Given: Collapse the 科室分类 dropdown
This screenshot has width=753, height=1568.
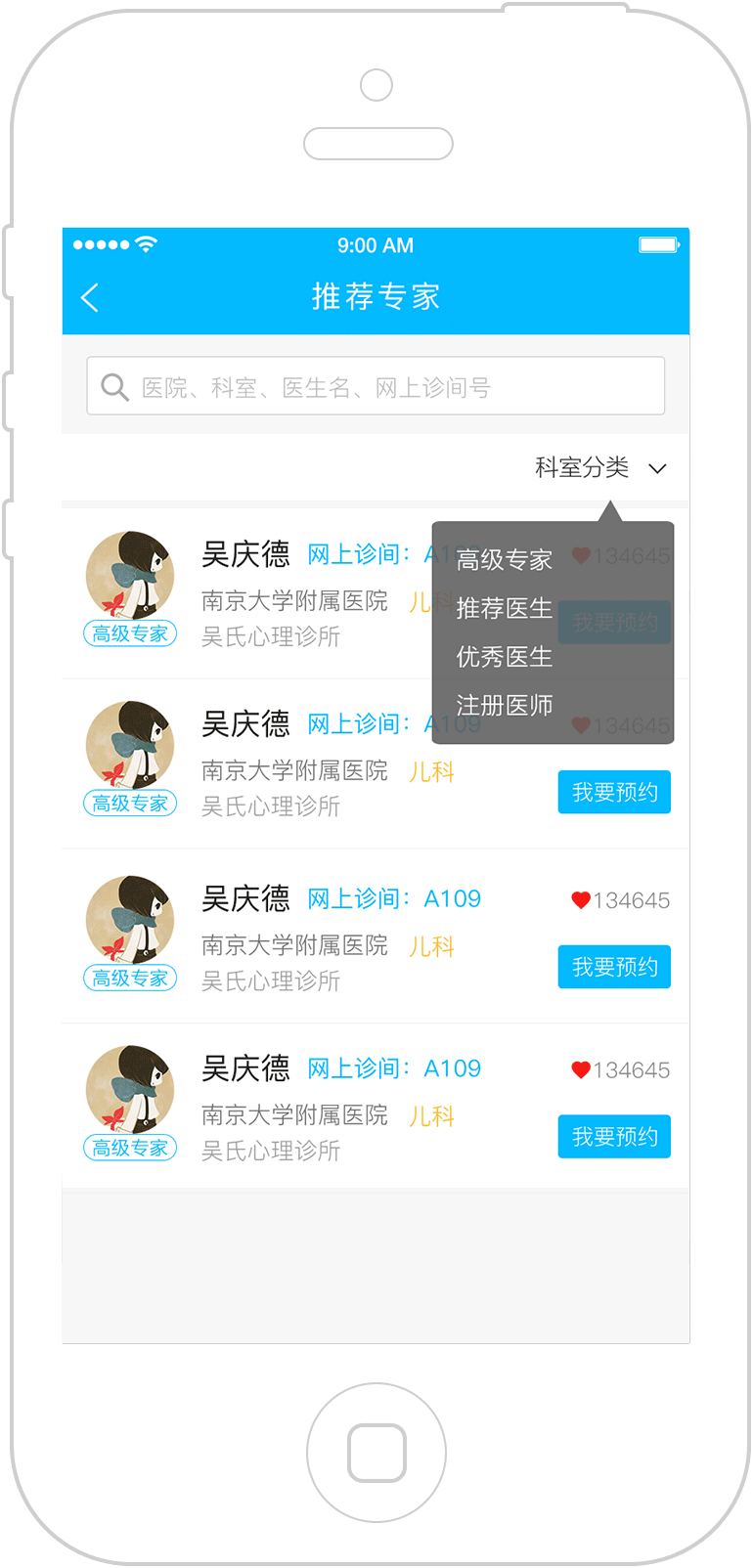Looking at the screenshot, I should tap(599, 468).
